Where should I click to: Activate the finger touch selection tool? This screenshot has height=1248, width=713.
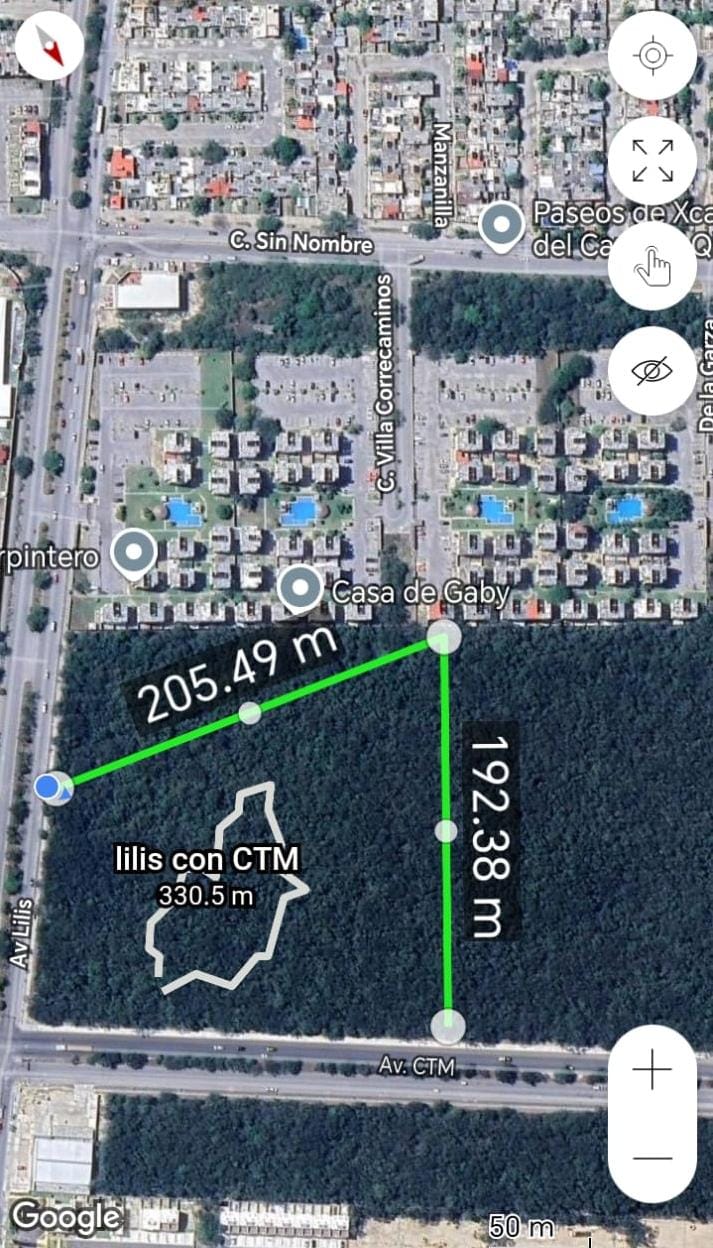652,266
